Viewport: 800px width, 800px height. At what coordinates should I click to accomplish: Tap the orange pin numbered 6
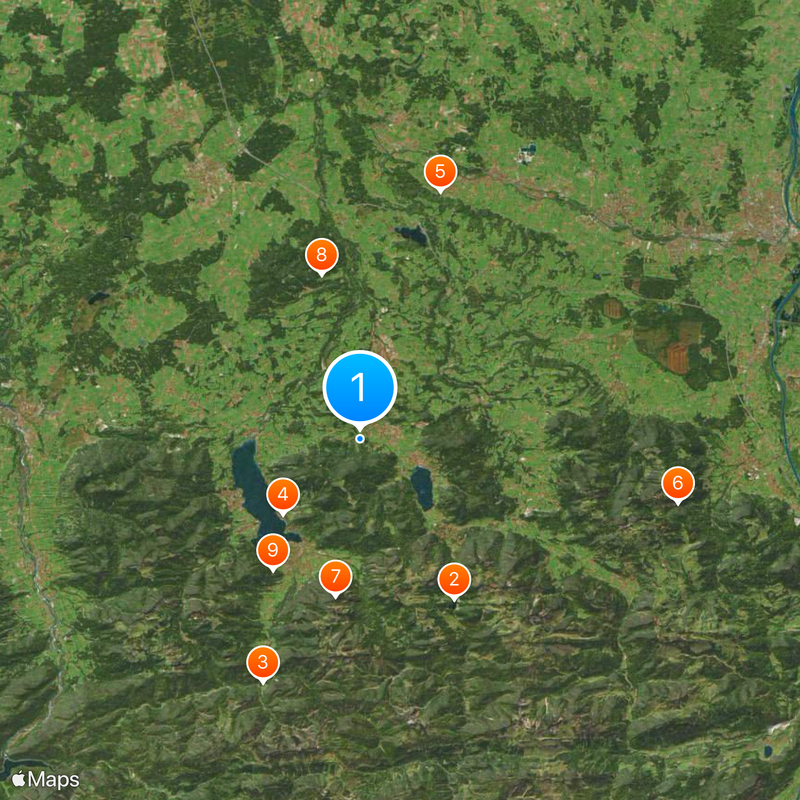[677, 484]
